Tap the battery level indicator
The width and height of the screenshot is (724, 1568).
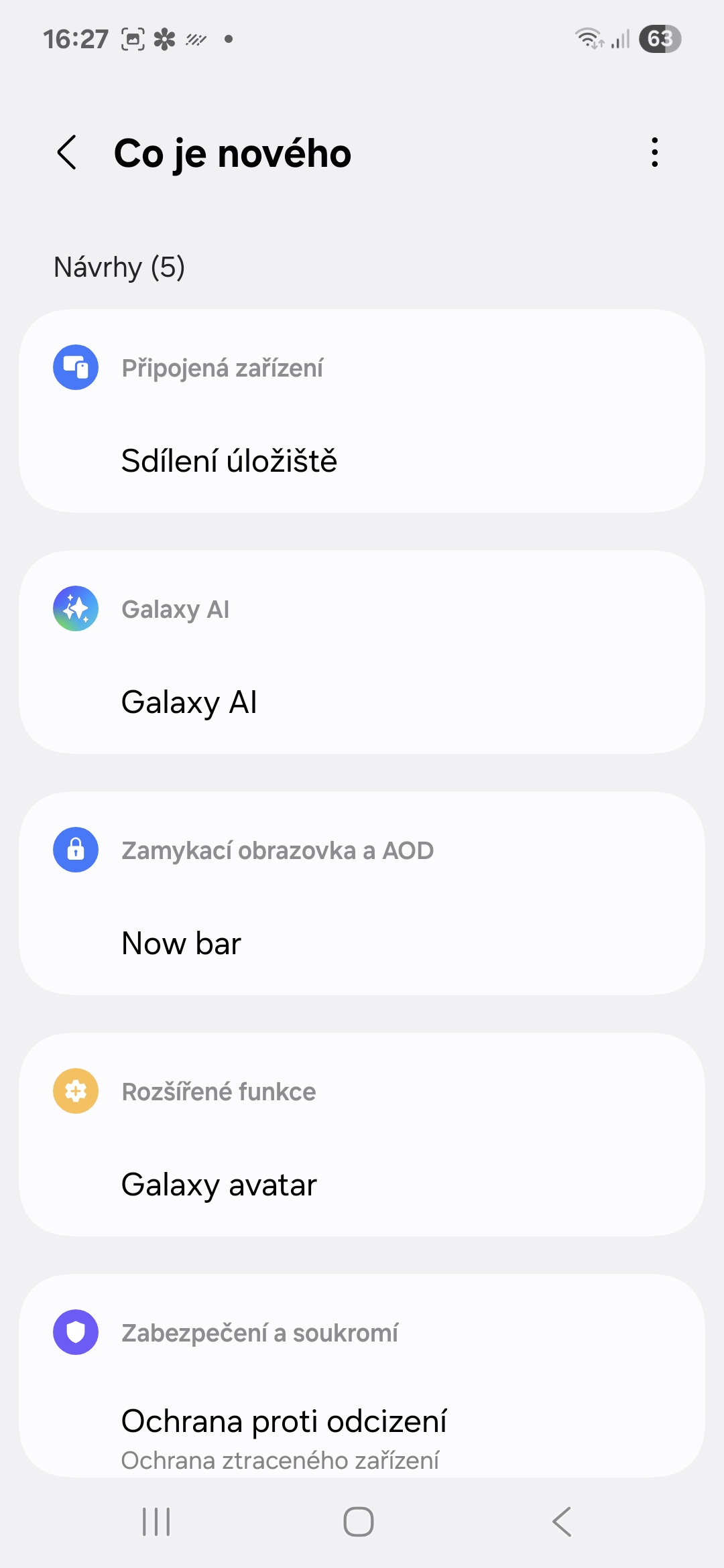[x=660, y=38]
